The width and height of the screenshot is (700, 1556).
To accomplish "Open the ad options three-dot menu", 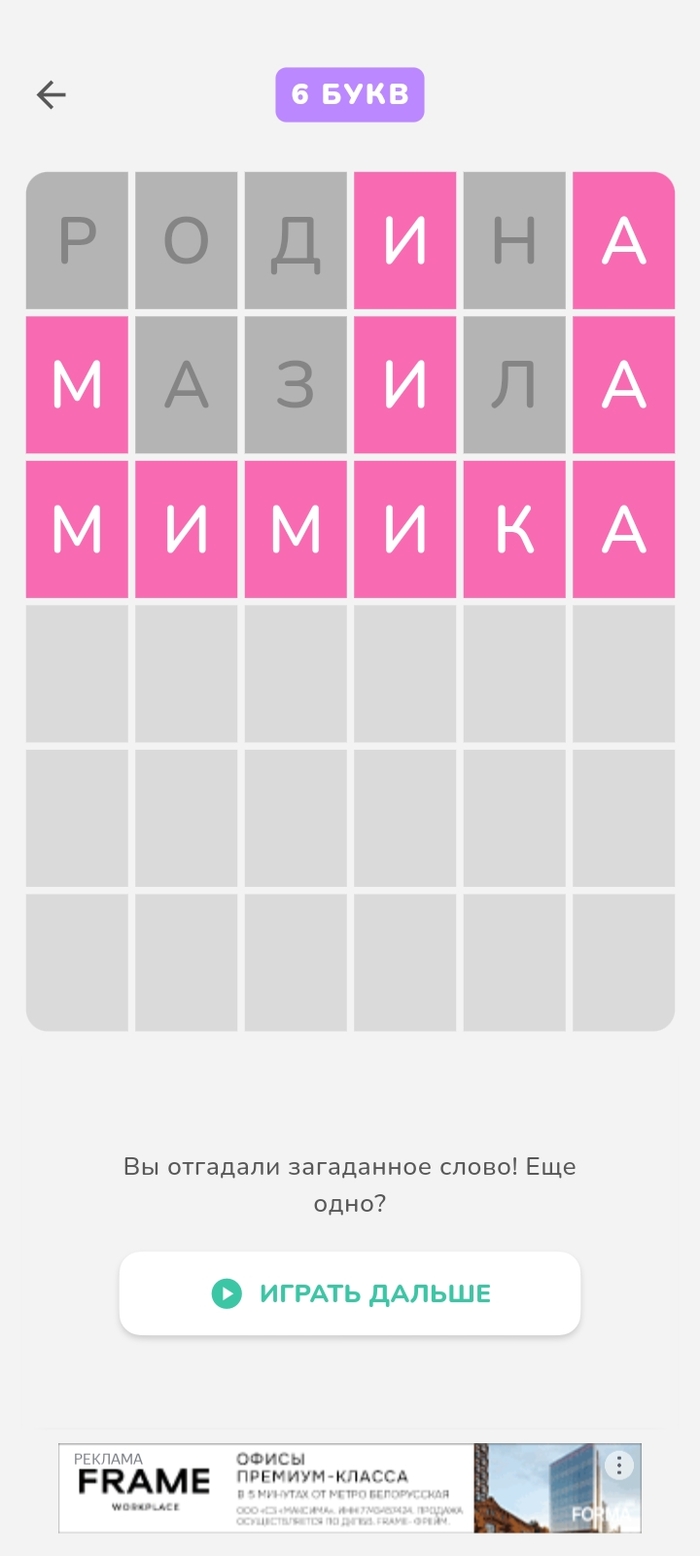I will (619, 1466).
